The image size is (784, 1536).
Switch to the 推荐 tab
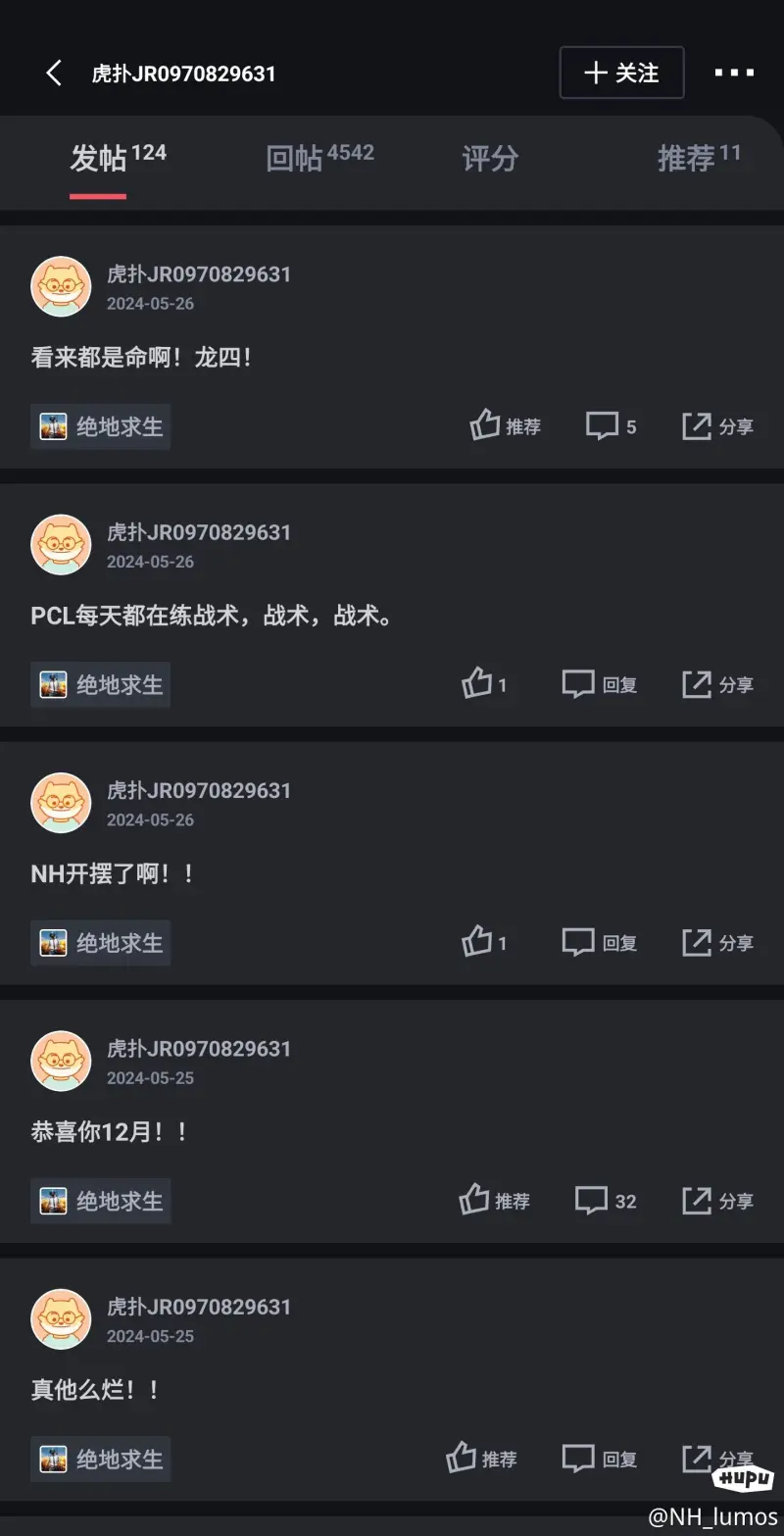click(x=698, y=157)
